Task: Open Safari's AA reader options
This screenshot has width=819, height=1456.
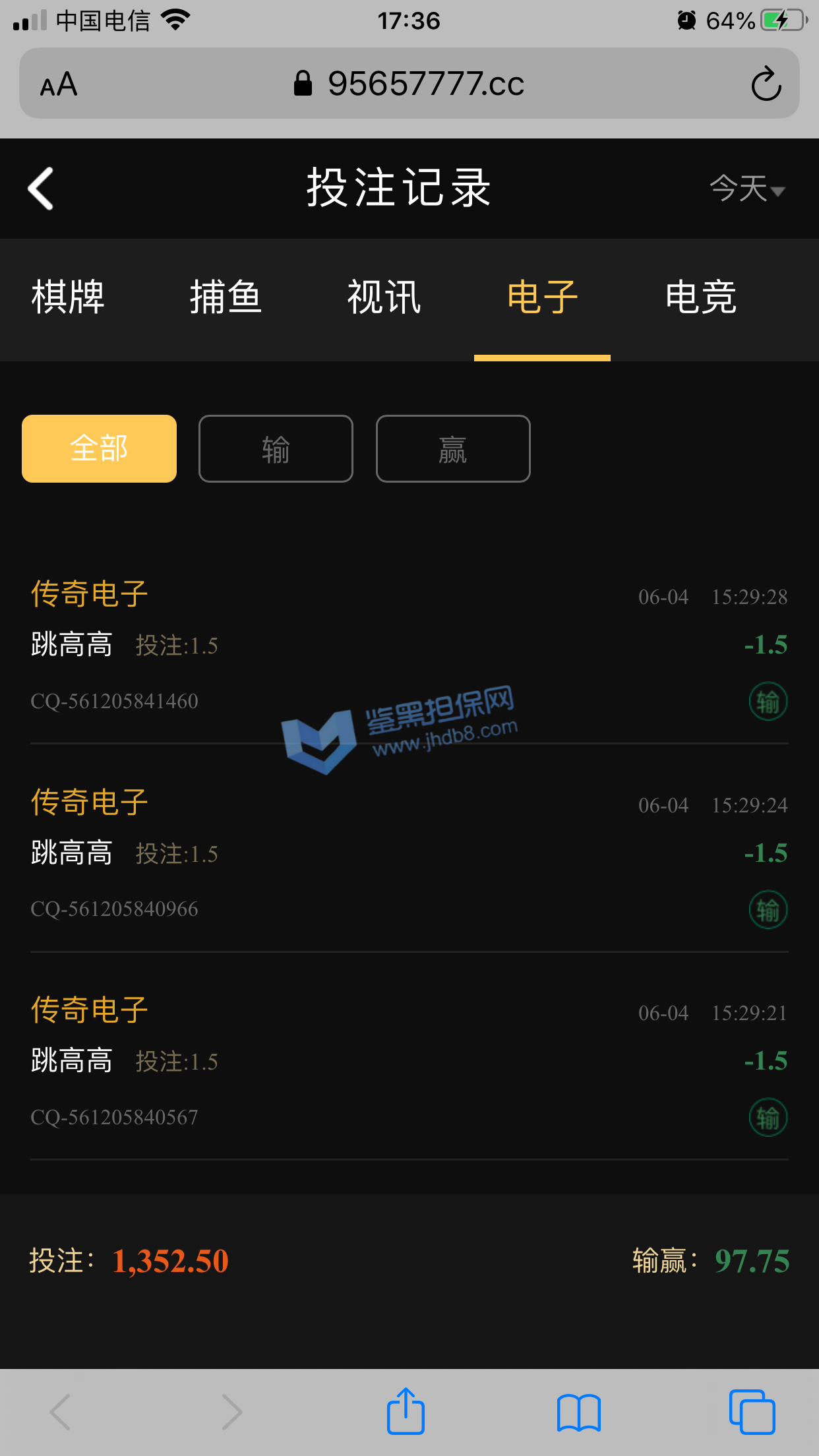Action: 59,84
